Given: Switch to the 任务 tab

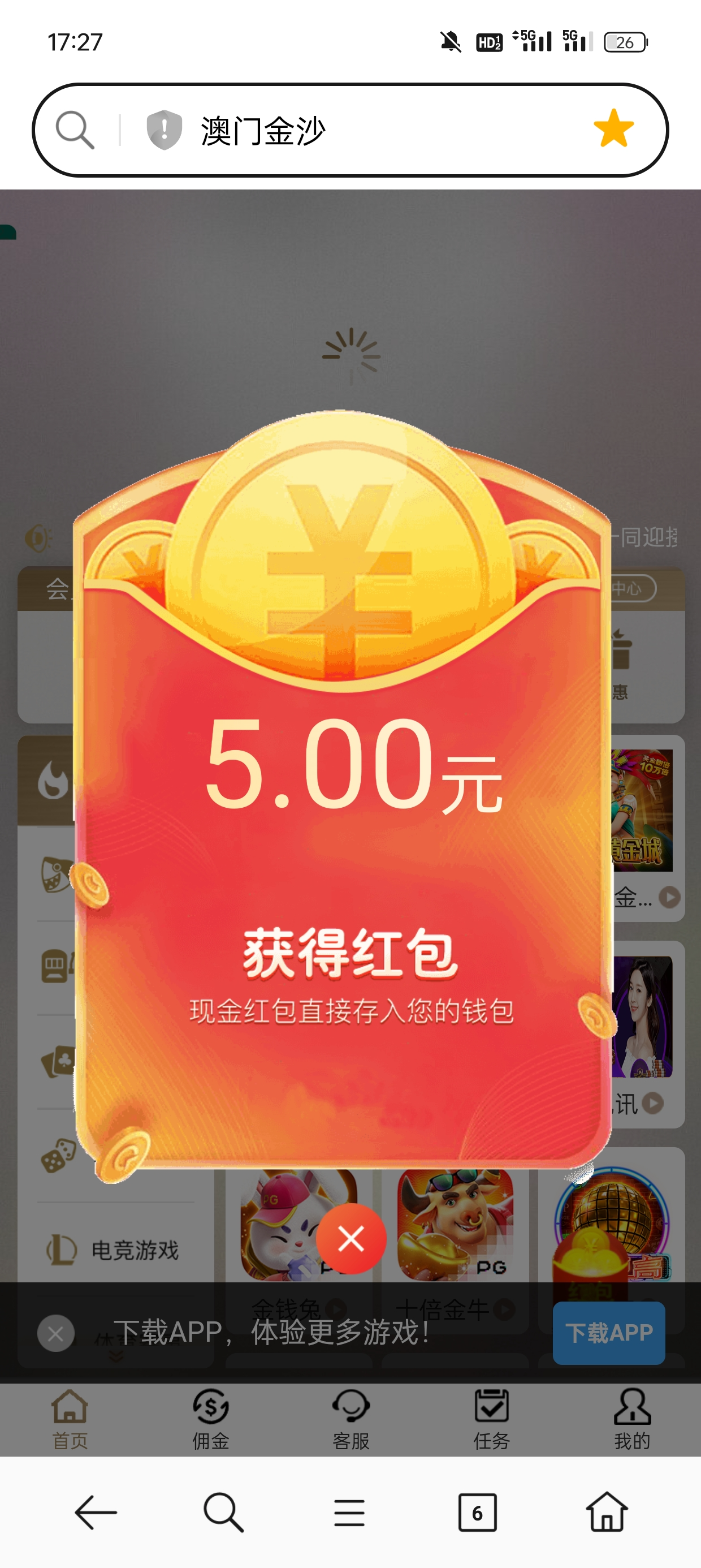Looking at the screenshot, I should tap(491, 1419).
